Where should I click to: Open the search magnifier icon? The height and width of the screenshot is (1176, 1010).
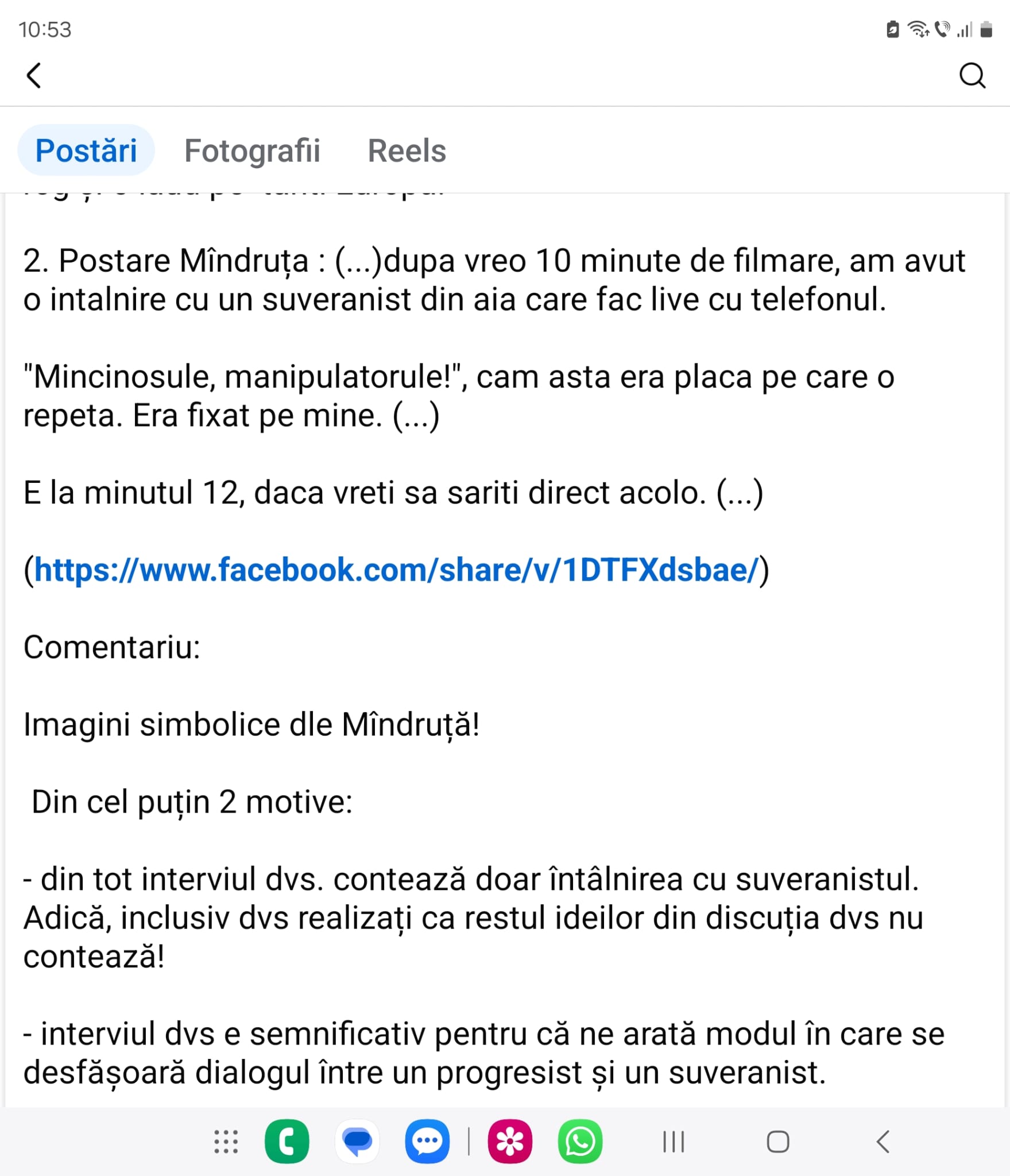(x=972, y=75)
